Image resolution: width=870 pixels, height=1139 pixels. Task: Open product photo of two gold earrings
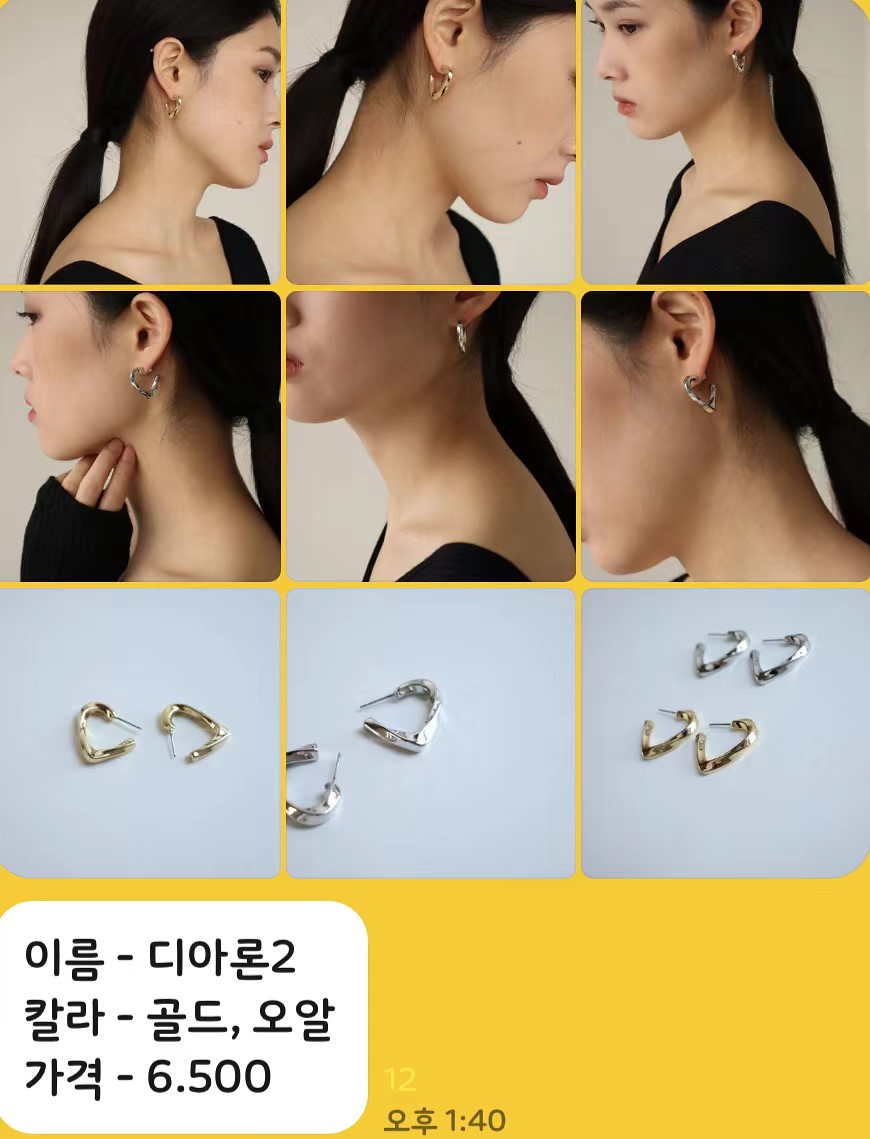tap(140, 732)
